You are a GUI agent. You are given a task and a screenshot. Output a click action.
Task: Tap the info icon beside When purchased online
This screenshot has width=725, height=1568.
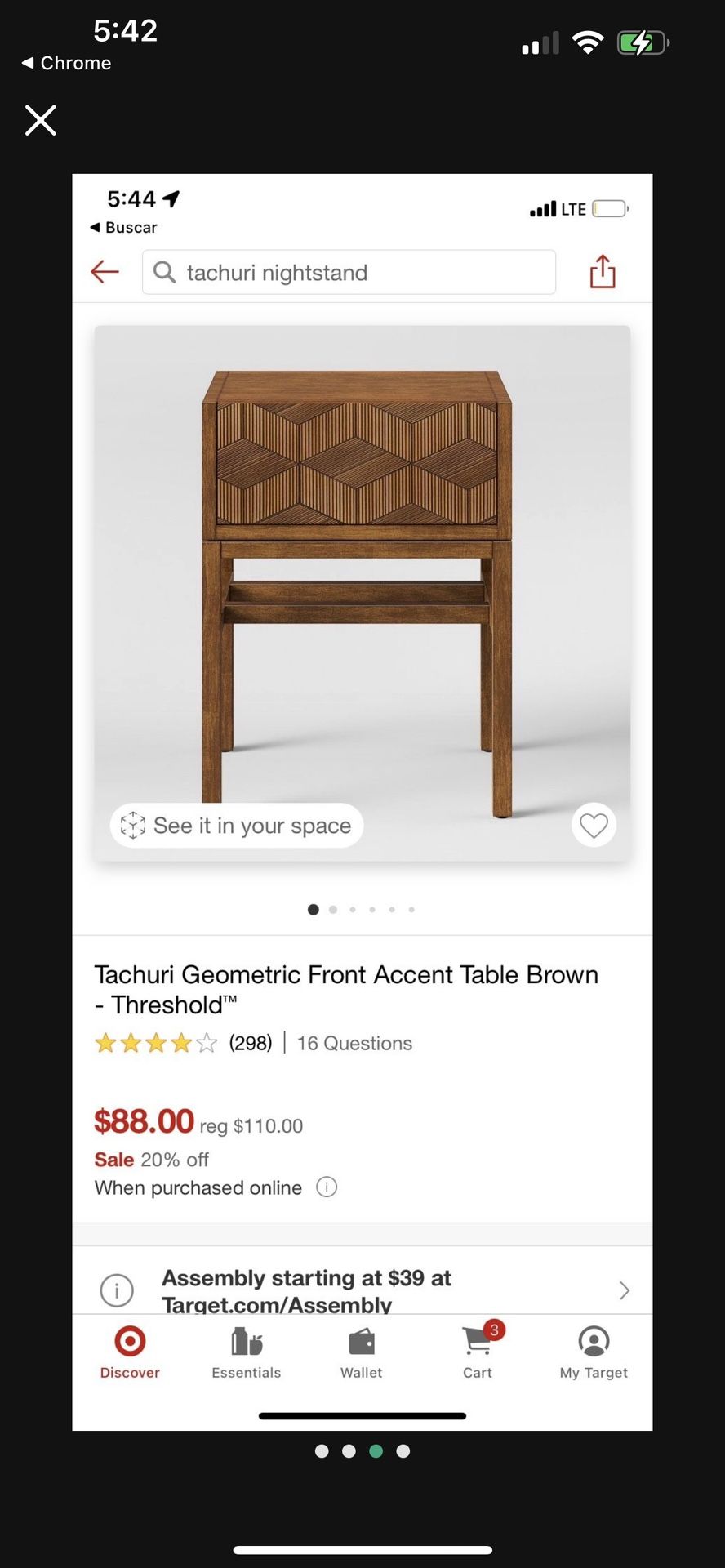327,1187
